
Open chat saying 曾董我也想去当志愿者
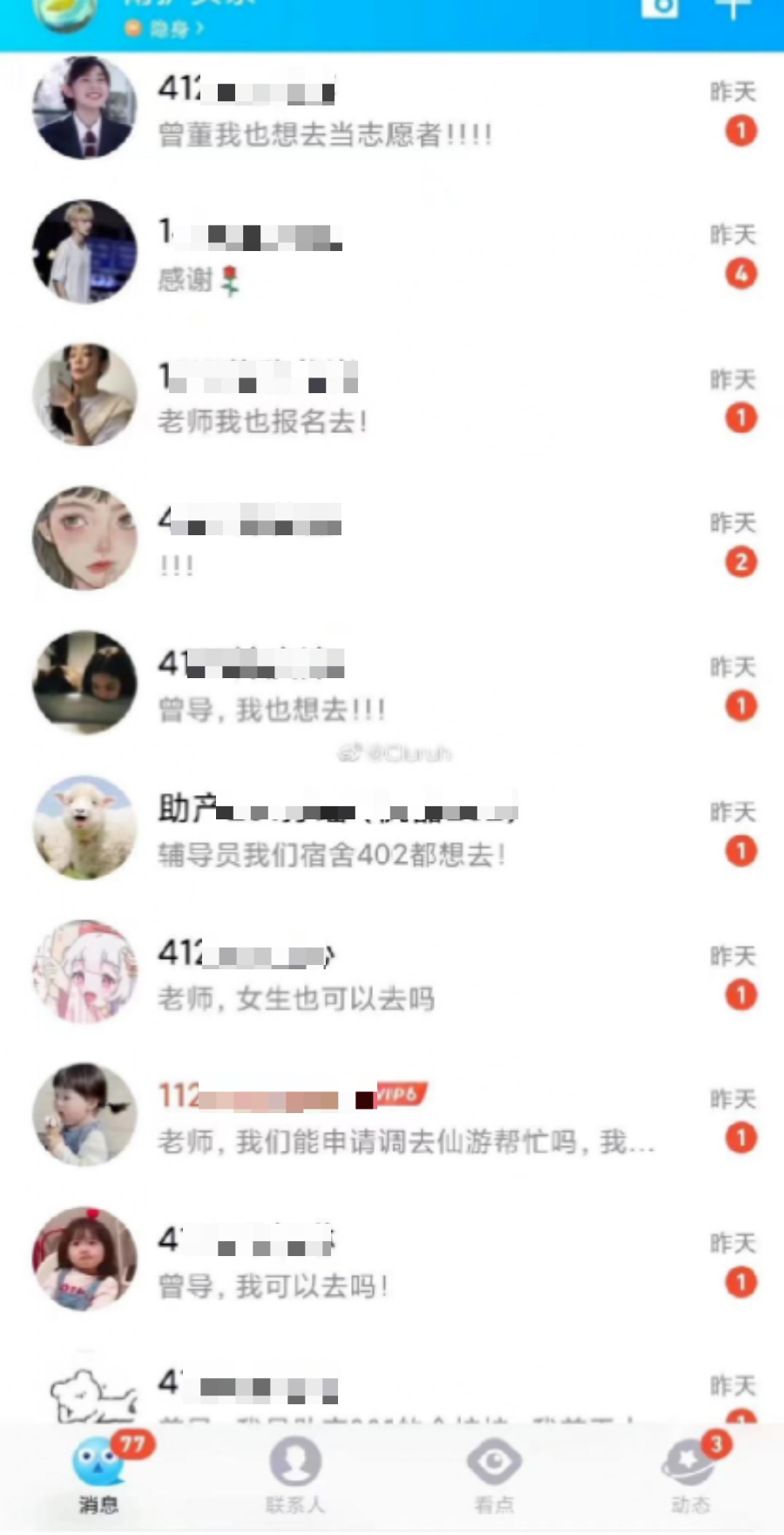pyautogui.click(x=392, y=111)
